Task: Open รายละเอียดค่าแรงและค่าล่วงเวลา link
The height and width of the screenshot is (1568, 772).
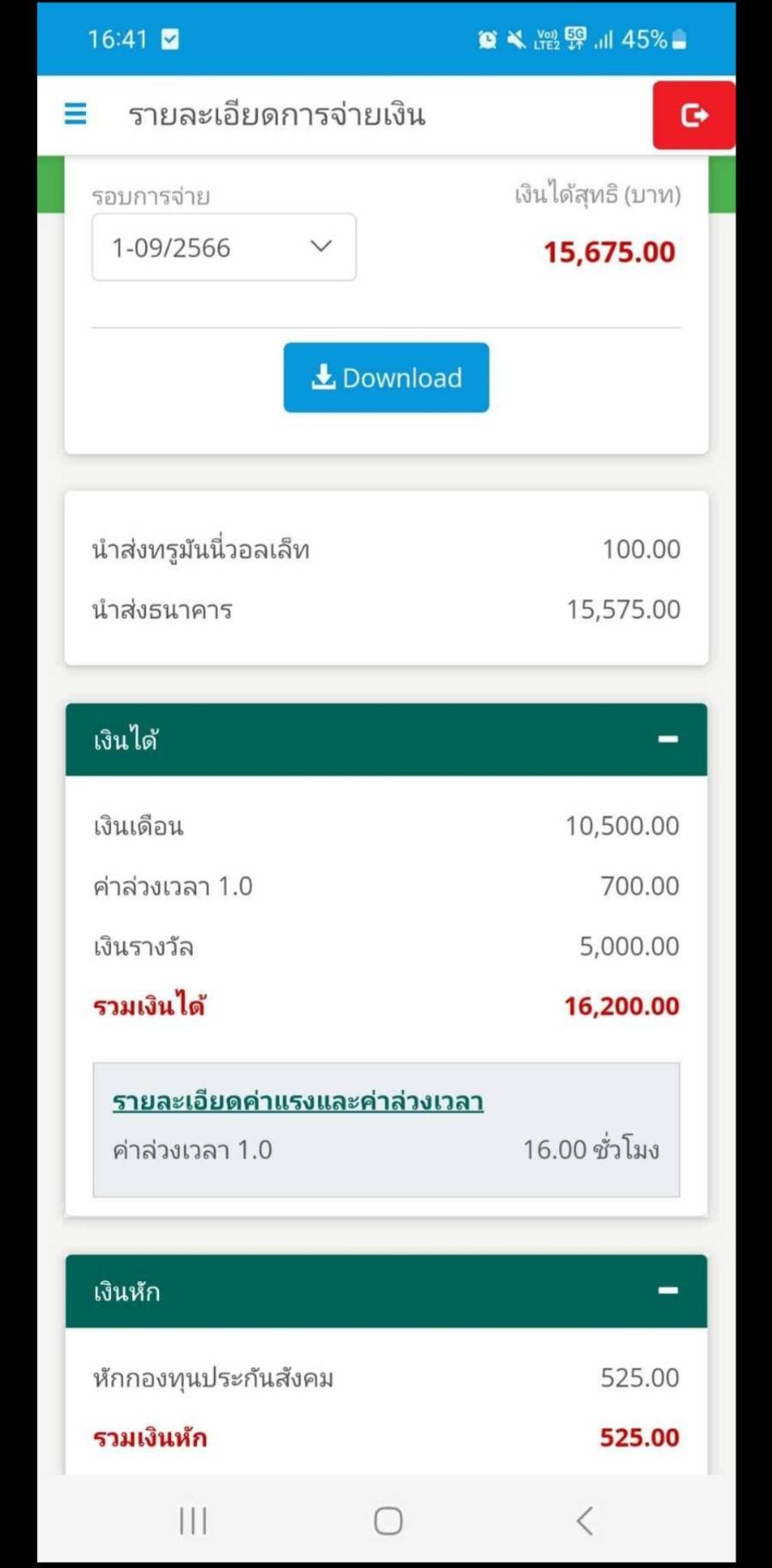Action: (x=297, y=1101)
